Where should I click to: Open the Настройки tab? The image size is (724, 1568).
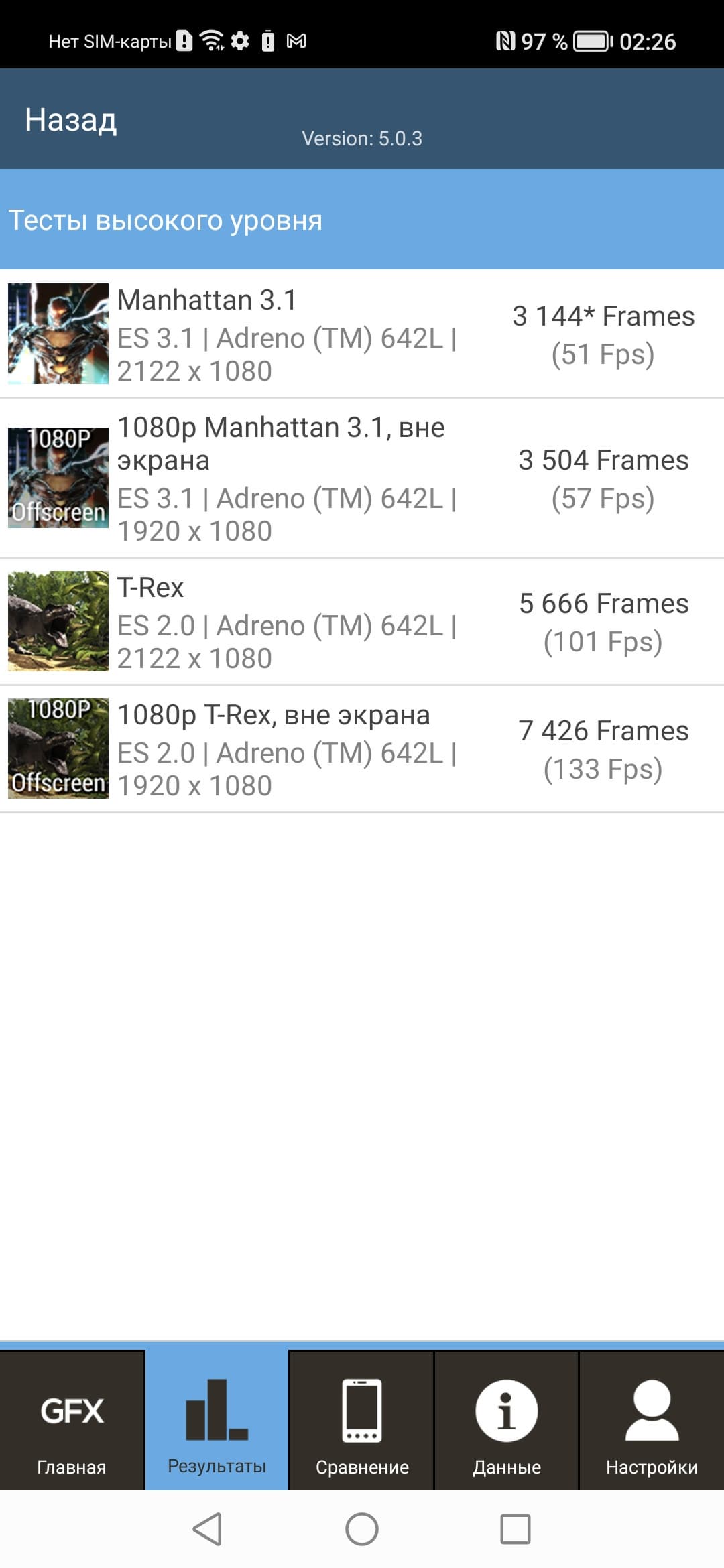(652, 1422)
